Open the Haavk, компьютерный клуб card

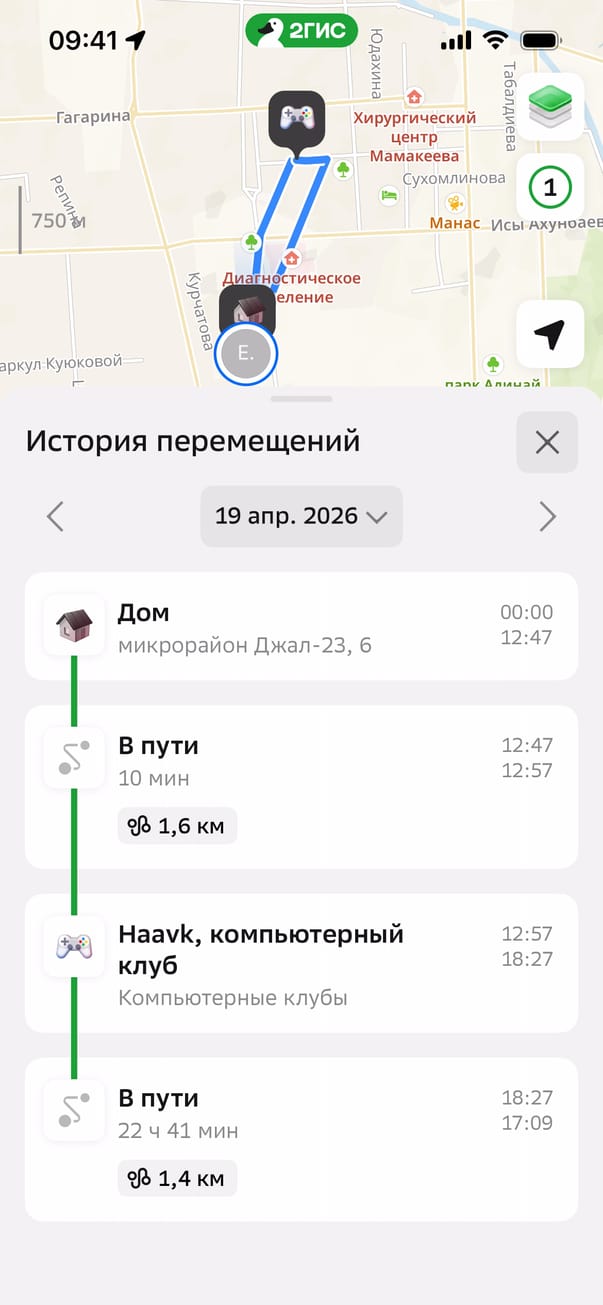301,963
